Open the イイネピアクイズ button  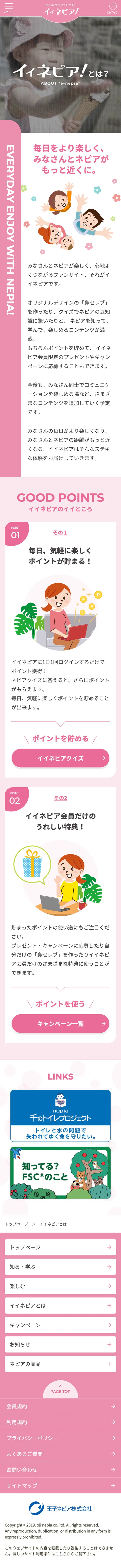[x=60, y=758]
